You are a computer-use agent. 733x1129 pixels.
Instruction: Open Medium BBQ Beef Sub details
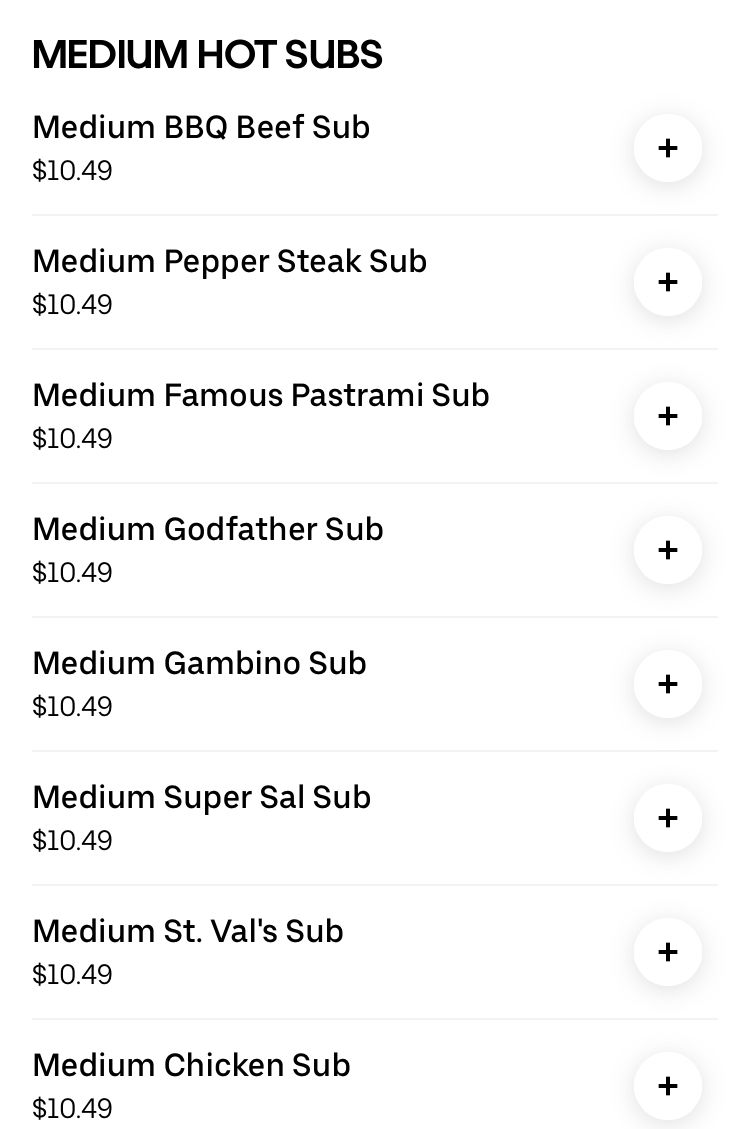click(x=201, y=128)
